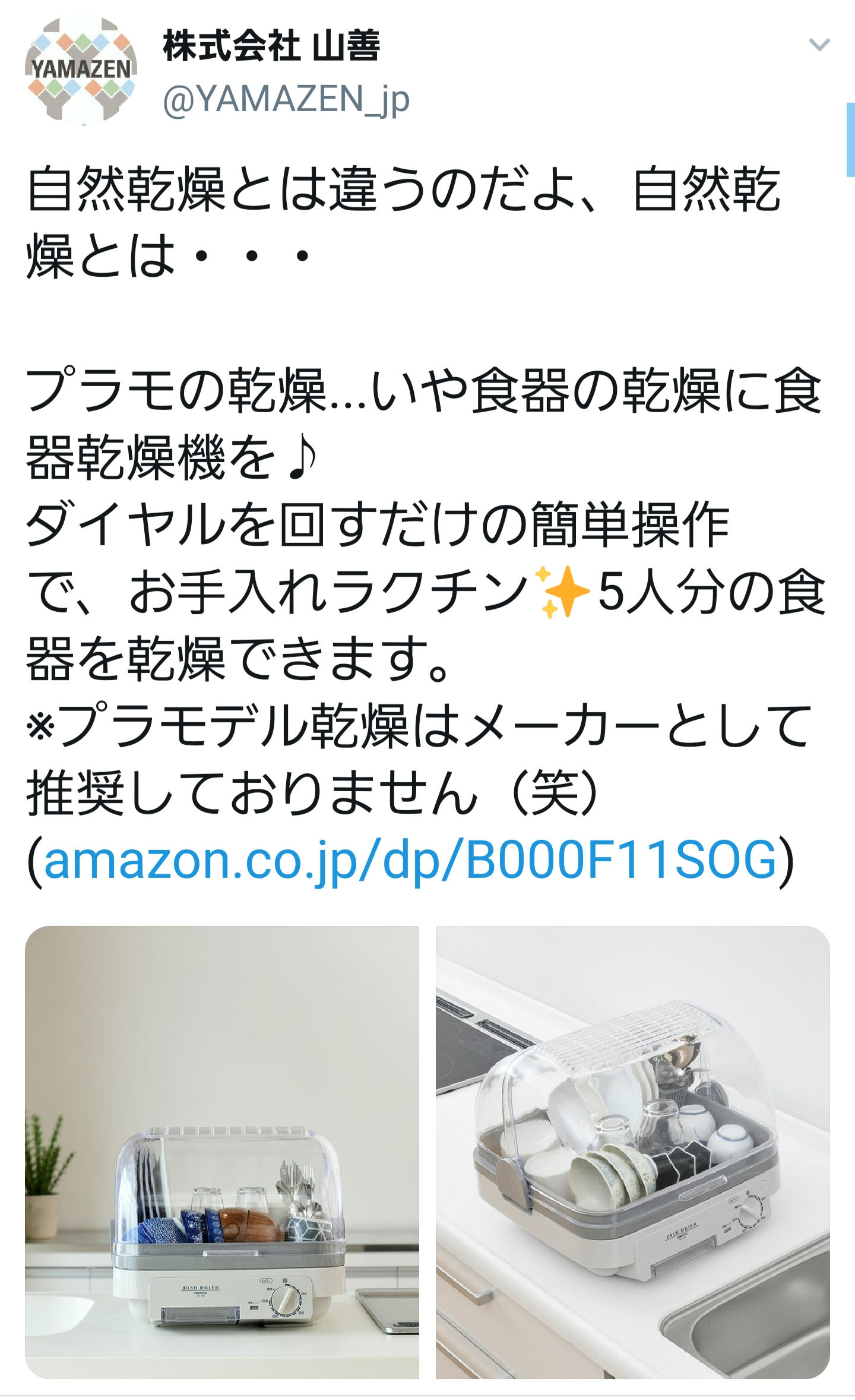Open the tweet options chevron menu

[819, 45]
